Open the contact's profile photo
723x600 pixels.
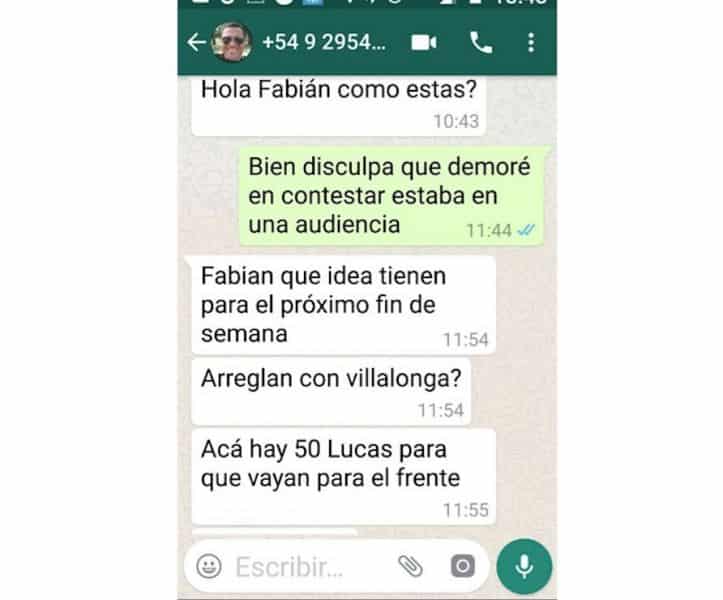coord(231,42)
